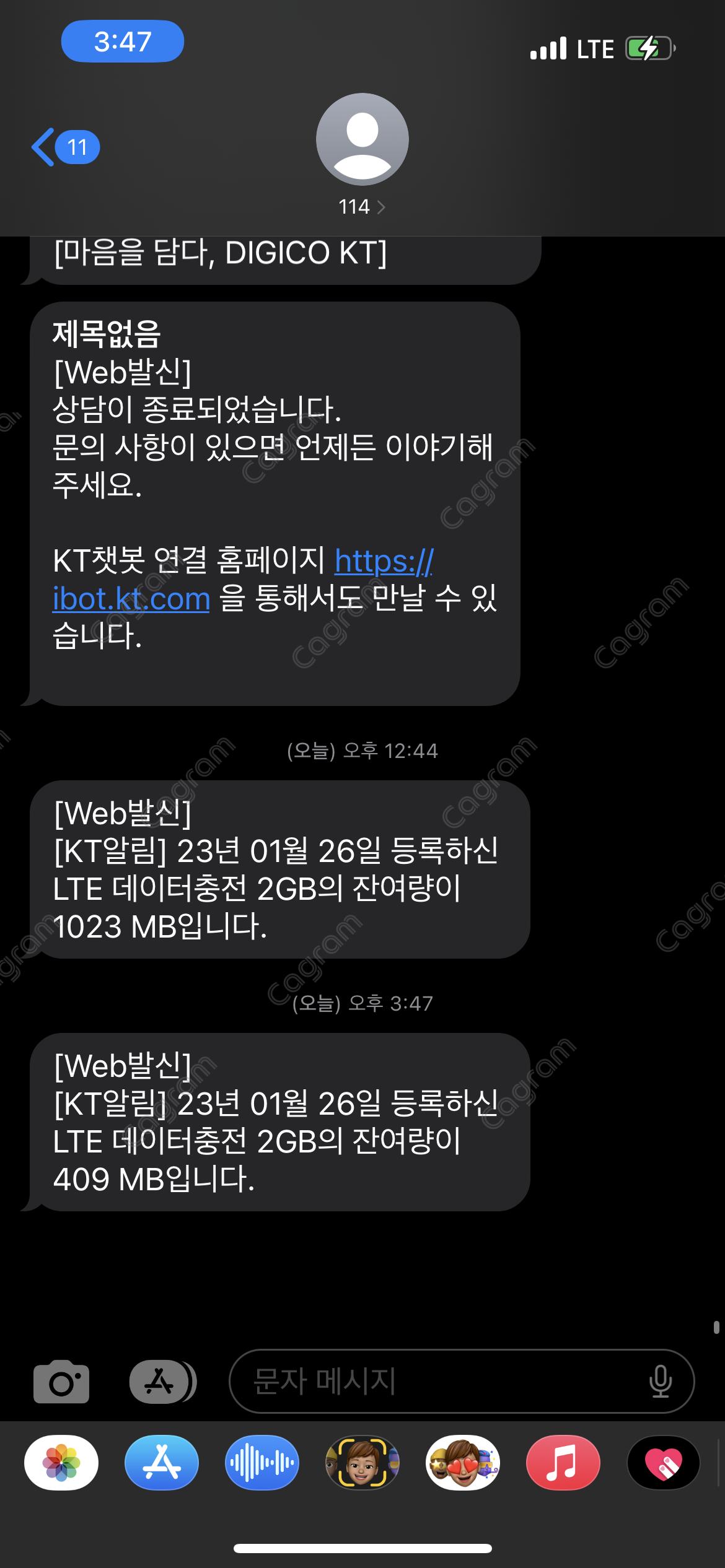Open the camera to attach a photo

click(61, 1382)
